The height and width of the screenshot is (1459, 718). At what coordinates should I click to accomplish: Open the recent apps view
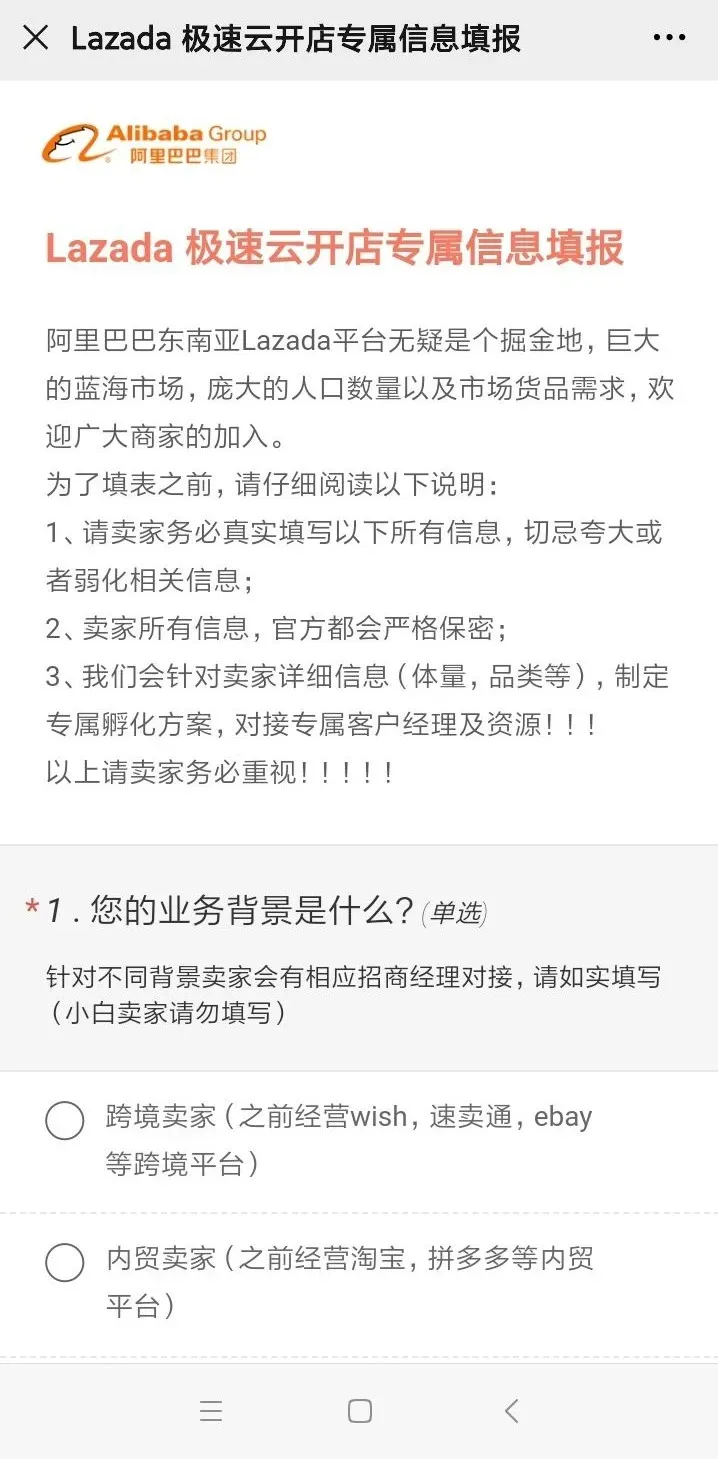211,1411
